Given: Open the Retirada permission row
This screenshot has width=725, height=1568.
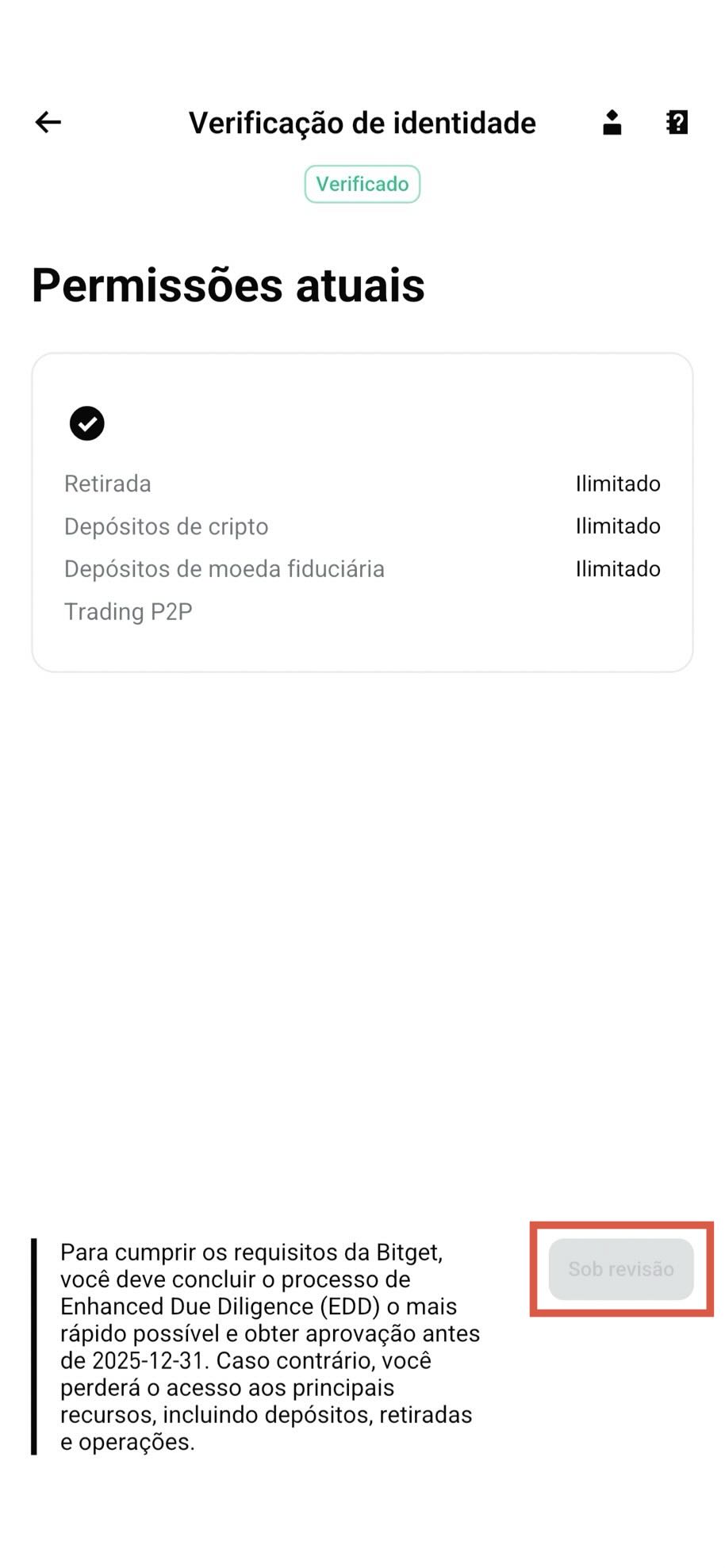Looking at the screenshot, I should pos(108,484).
